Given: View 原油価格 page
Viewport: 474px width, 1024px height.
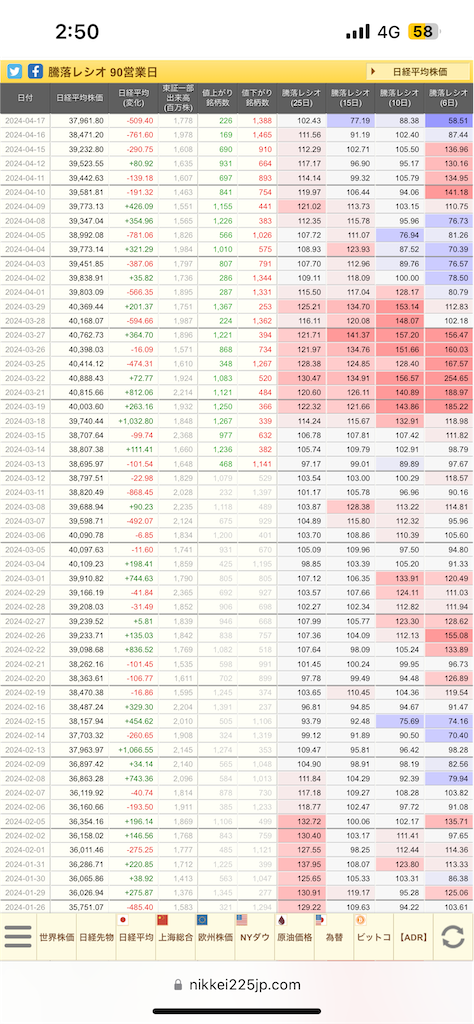Looking at the screenshot, I should [294, 937].
